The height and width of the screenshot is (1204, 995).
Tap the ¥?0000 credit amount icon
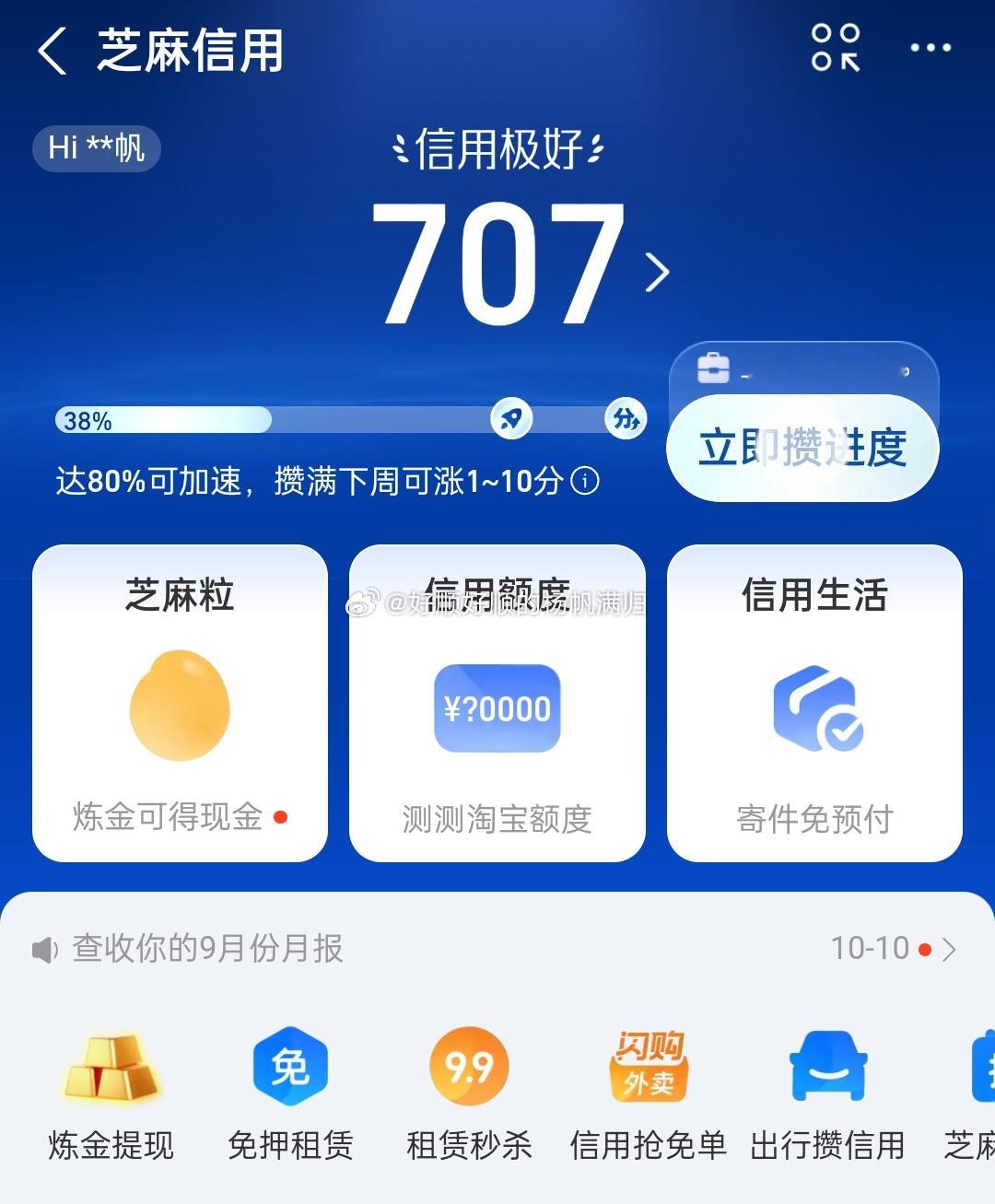click(497, 709)
